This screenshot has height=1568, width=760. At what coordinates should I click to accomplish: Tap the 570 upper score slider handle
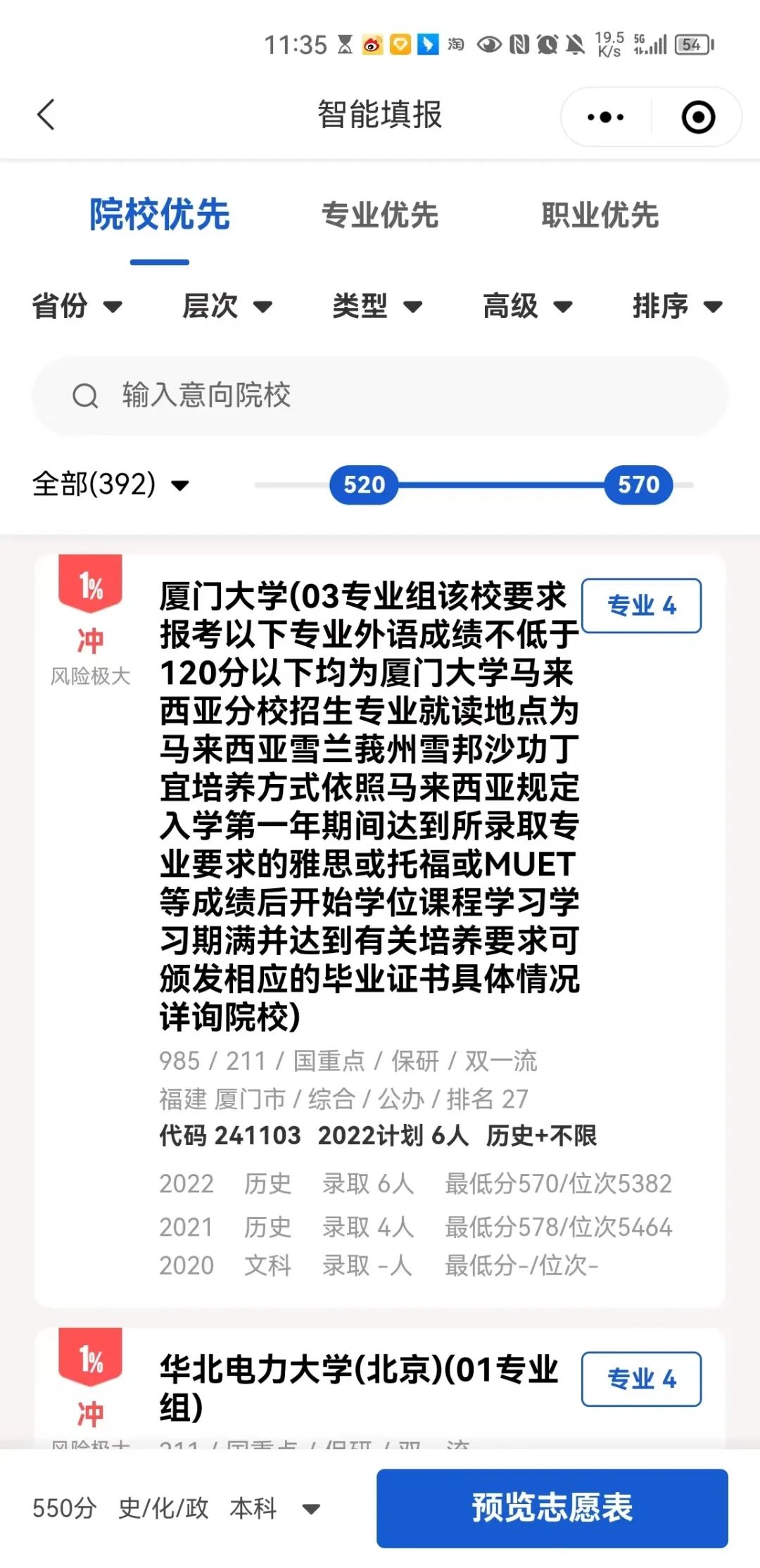(638, 485)
